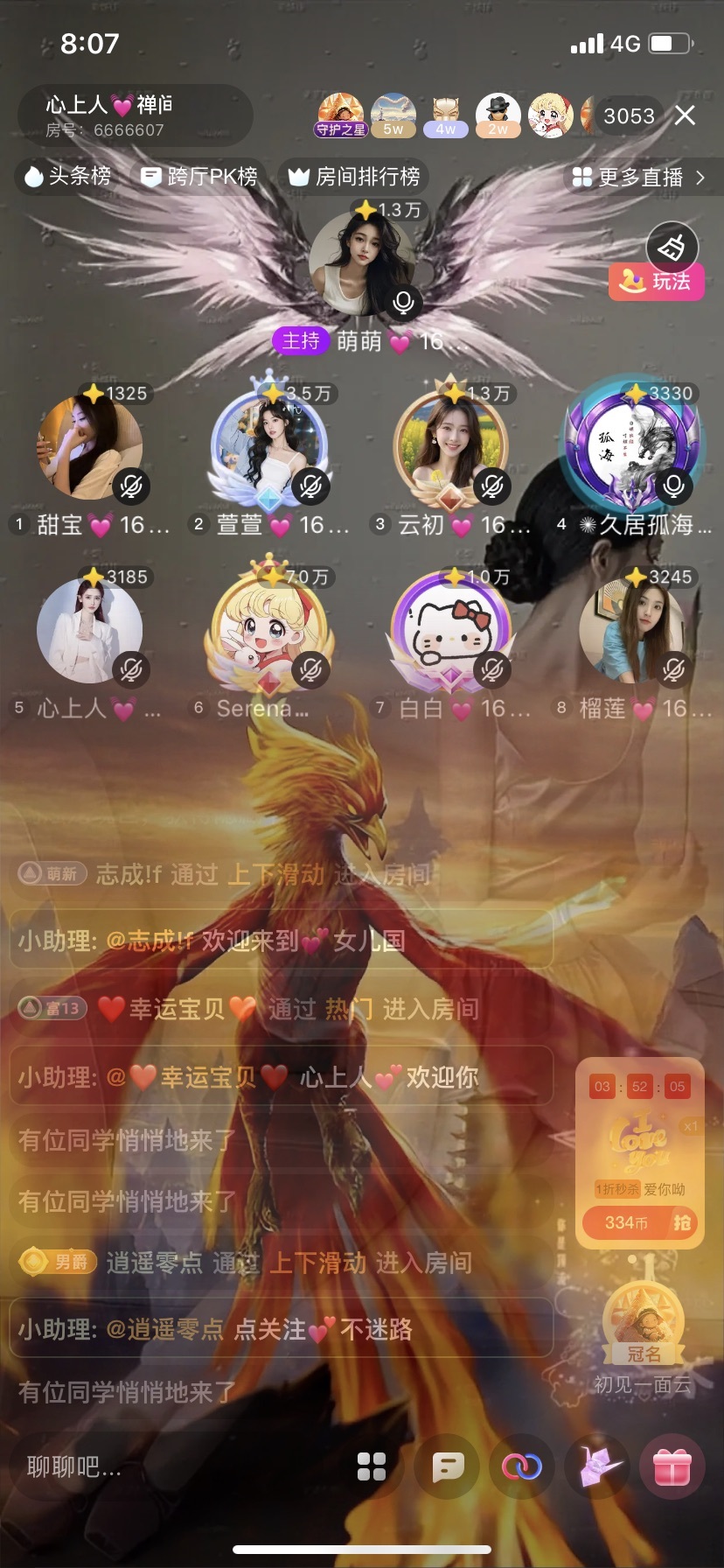Image resolution: width=724 pixels, height=1568 pixels.
Task: Close the live room with the X
Action: (x=686, y=115)
